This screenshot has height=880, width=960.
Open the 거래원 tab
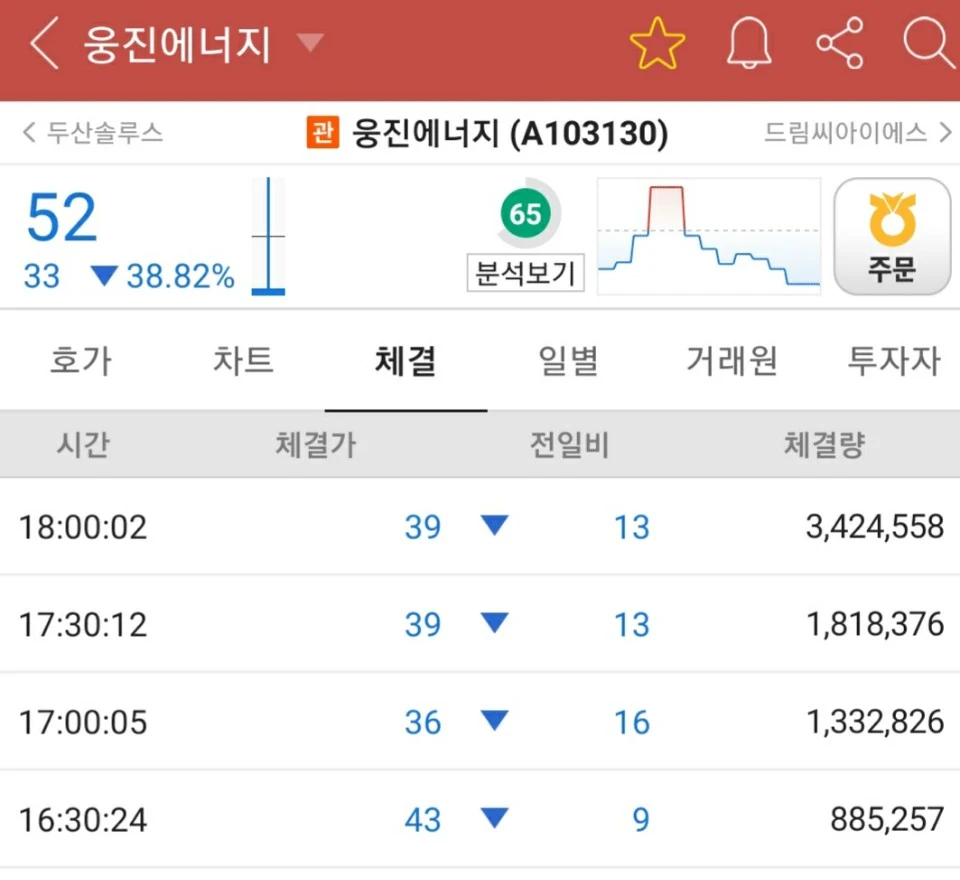coord(731,361)
